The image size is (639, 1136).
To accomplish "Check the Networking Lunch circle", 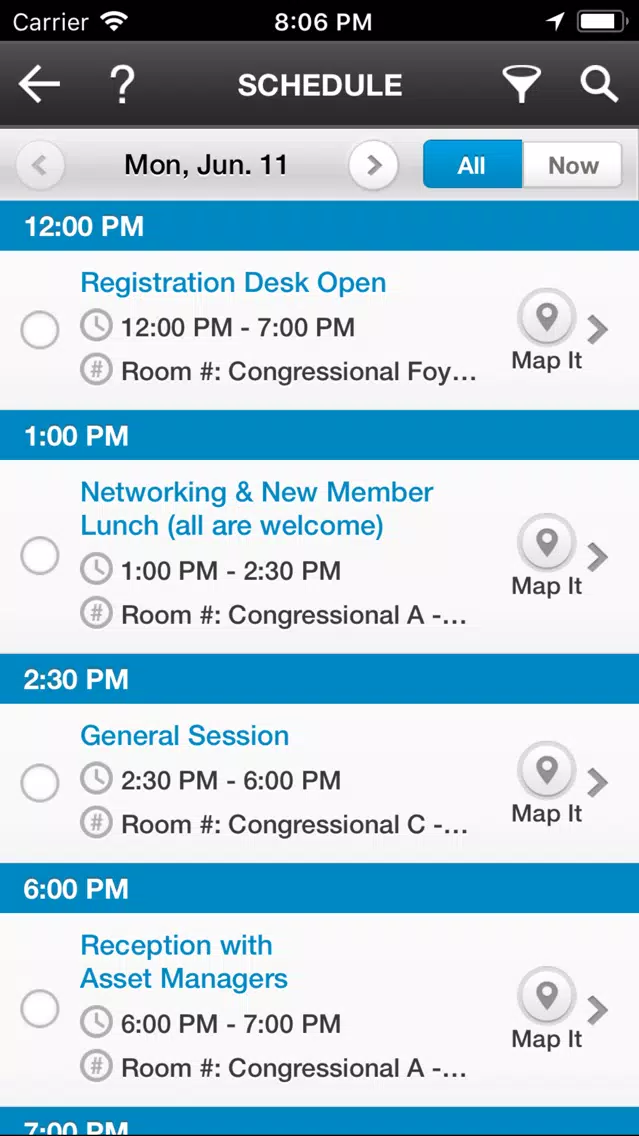I will click(x=40, y=556).
